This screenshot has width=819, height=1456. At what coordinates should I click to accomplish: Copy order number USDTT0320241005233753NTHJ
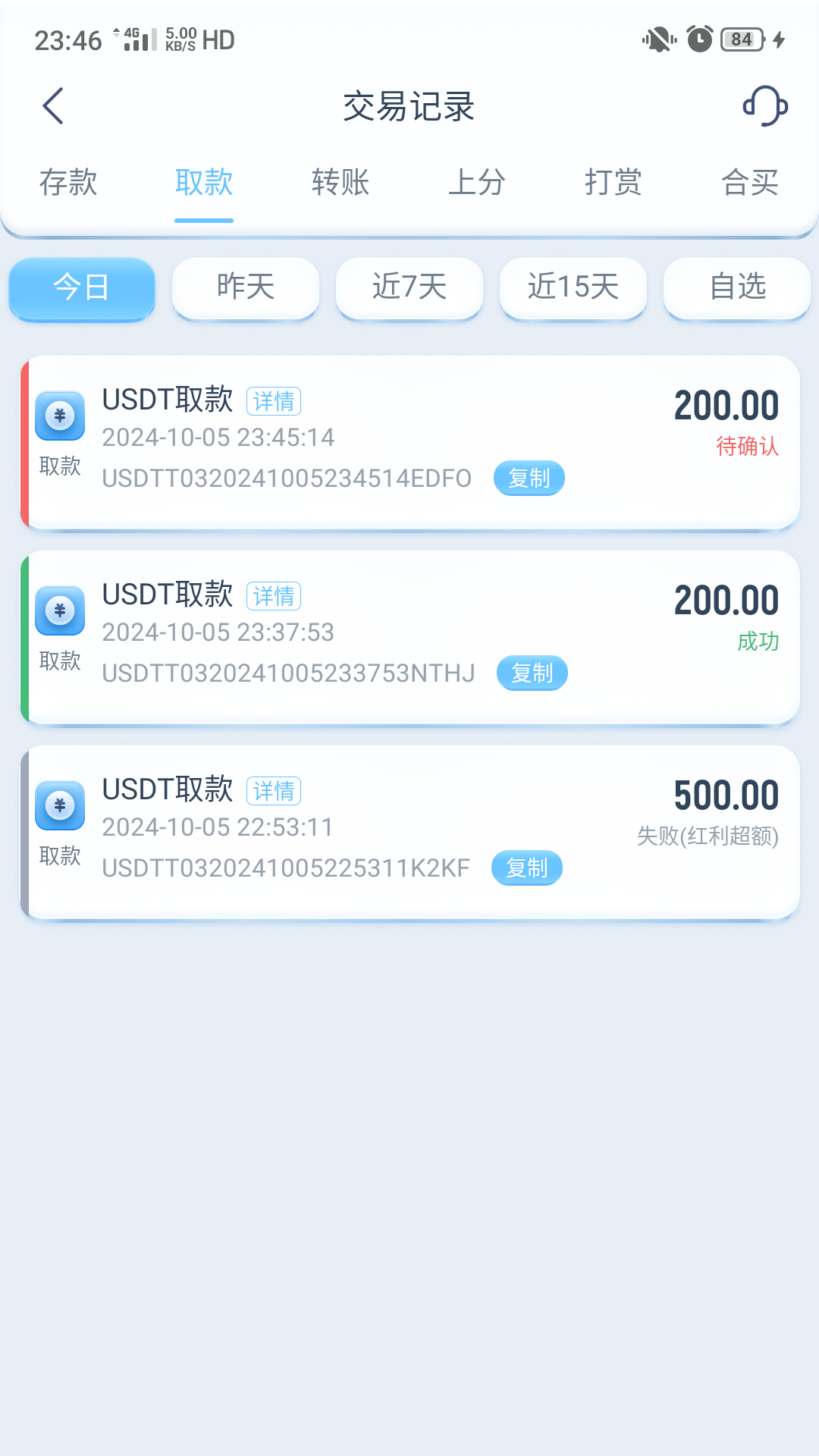point(532,673)
